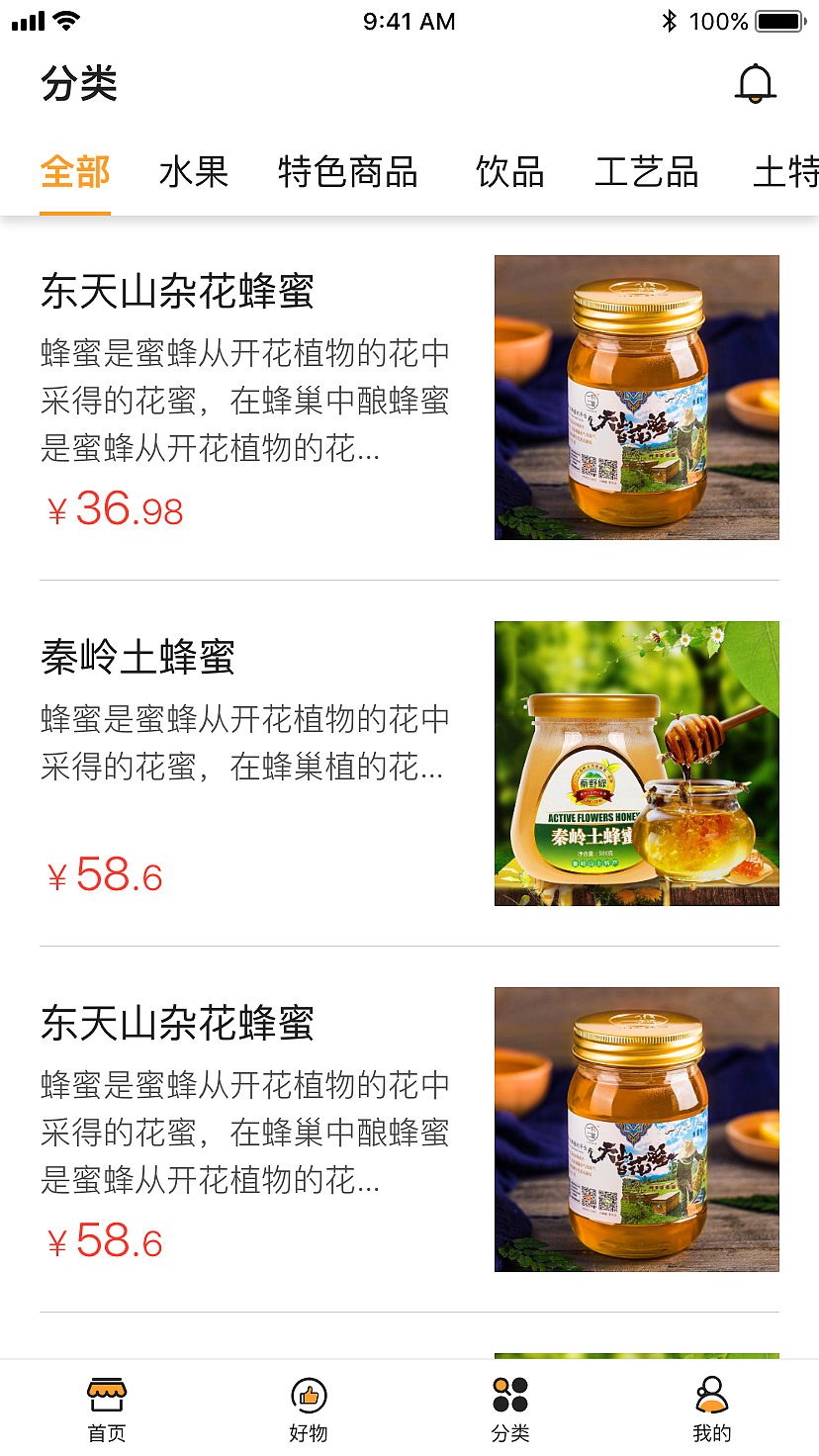
Task: Switch to the 水果 category tab
Action: click(x=194, y=172)
